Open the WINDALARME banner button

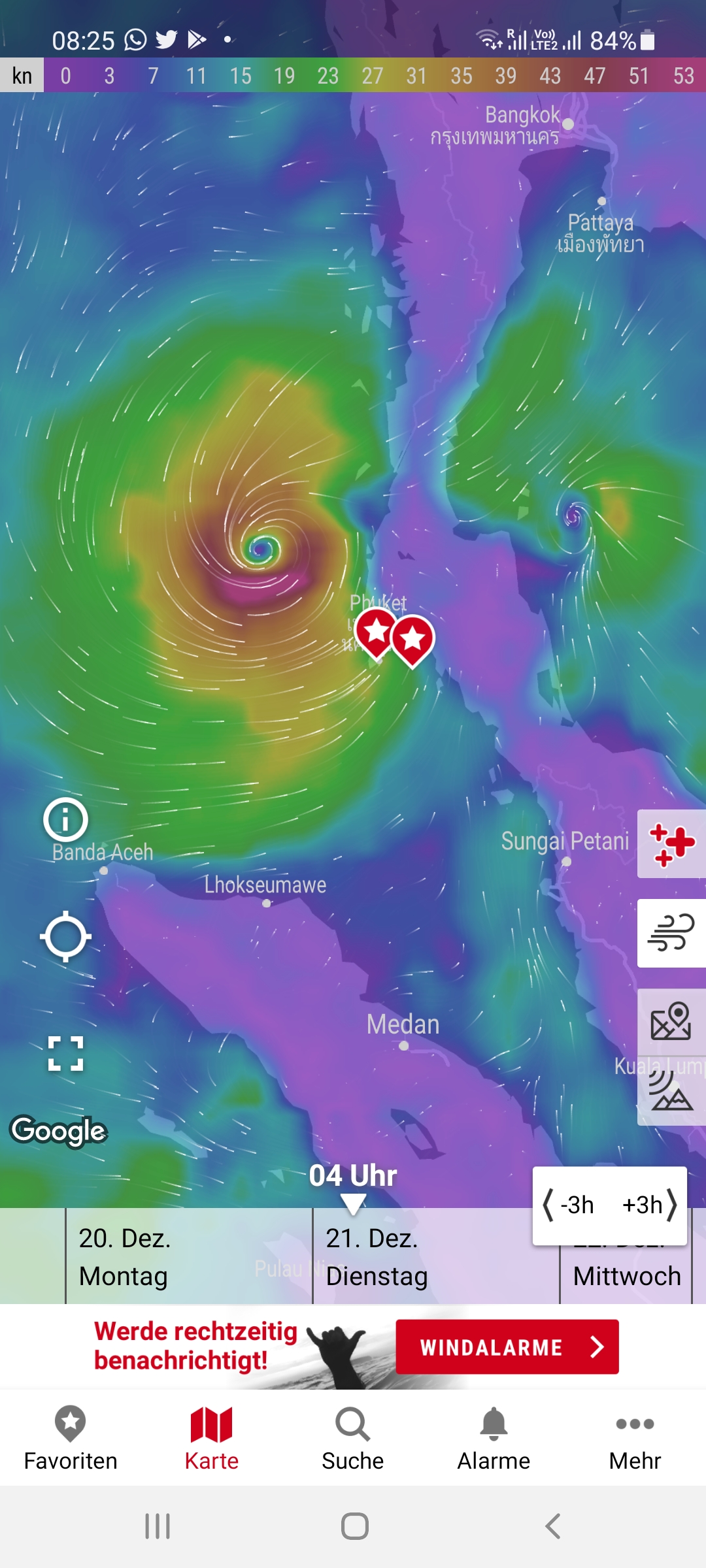507,1347
